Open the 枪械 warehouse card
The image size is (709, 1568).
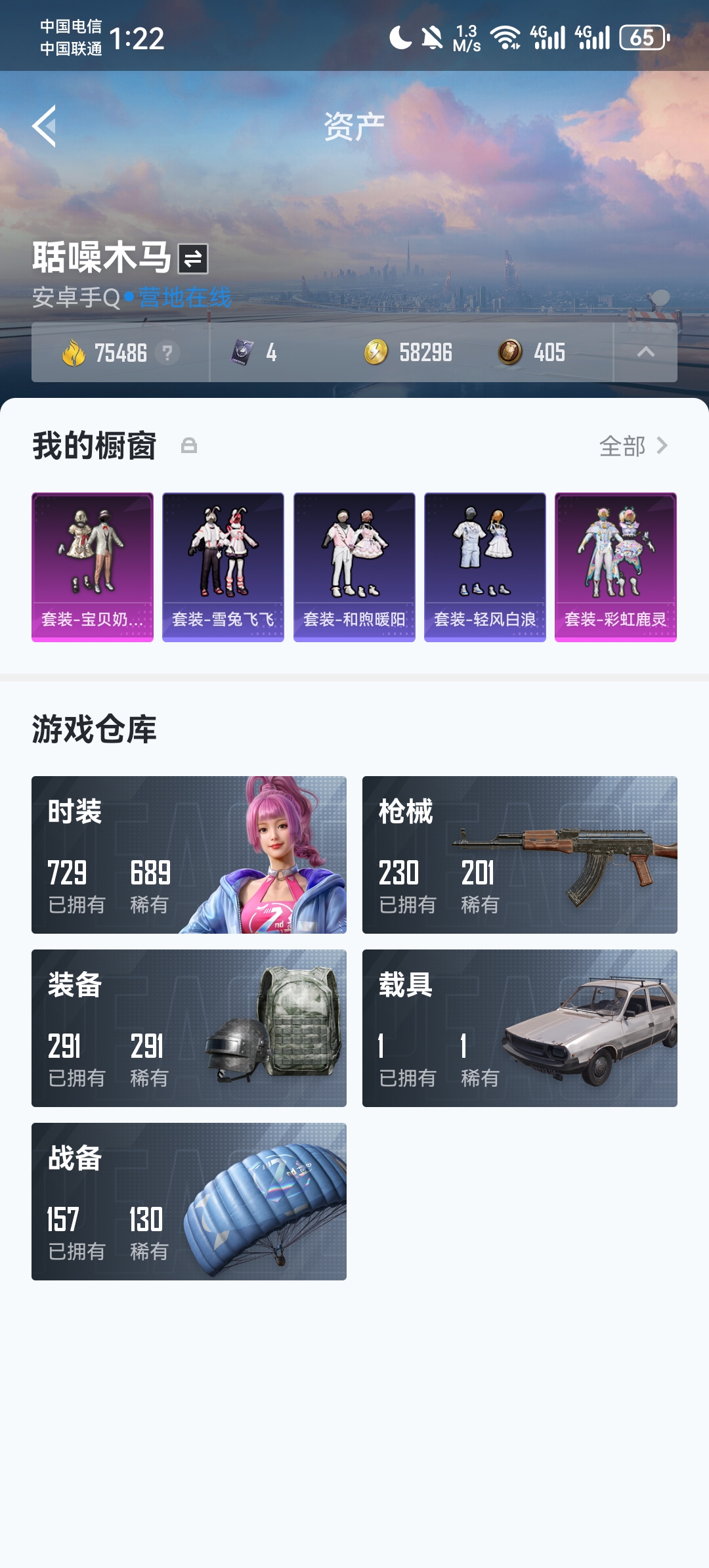[x=519, y=855]
